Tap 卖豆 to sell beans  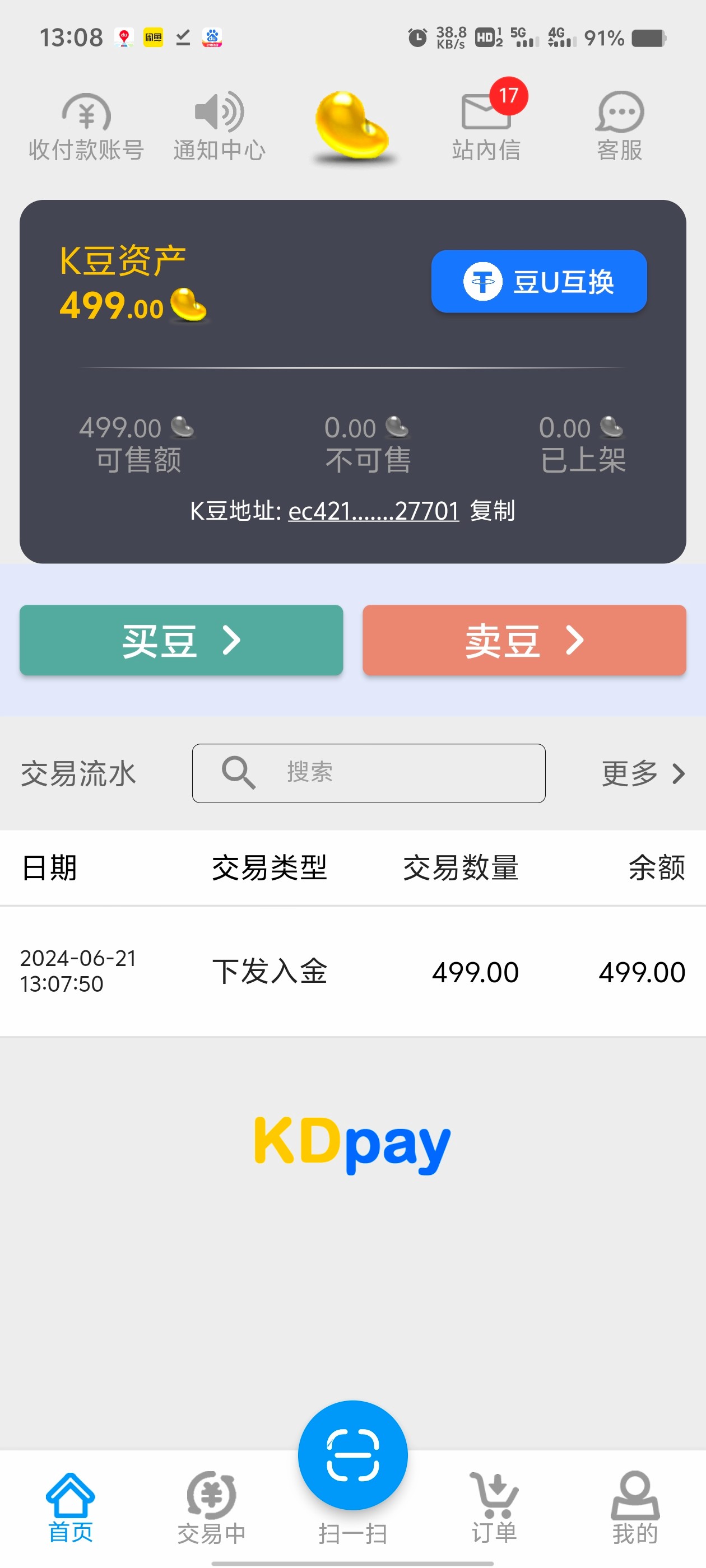[x=524, y=640]
